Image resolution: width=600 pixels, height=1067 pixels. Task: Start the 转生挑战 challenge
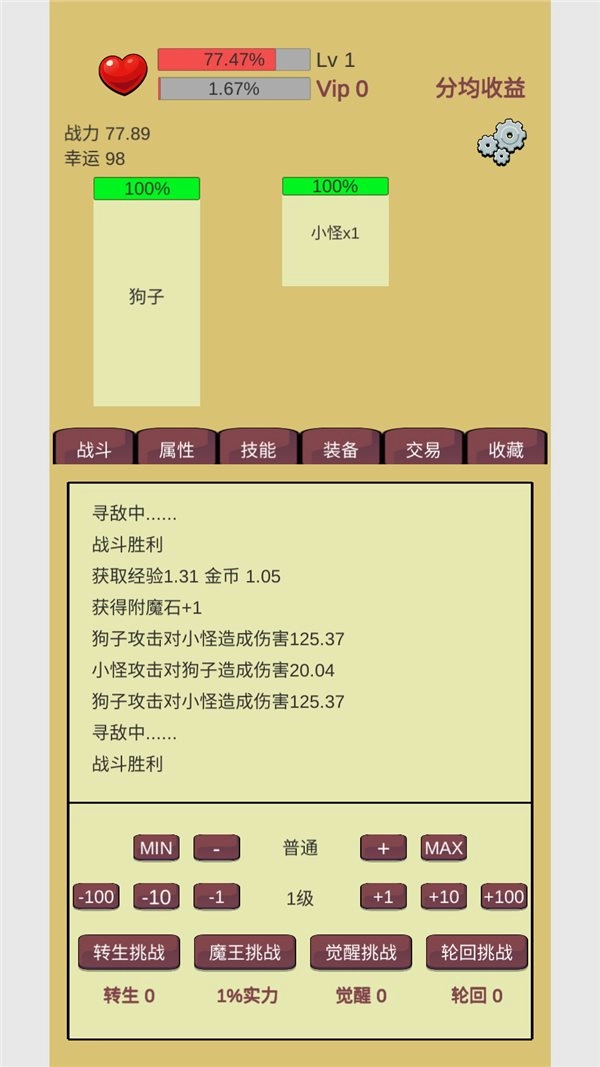click(129, 952)
